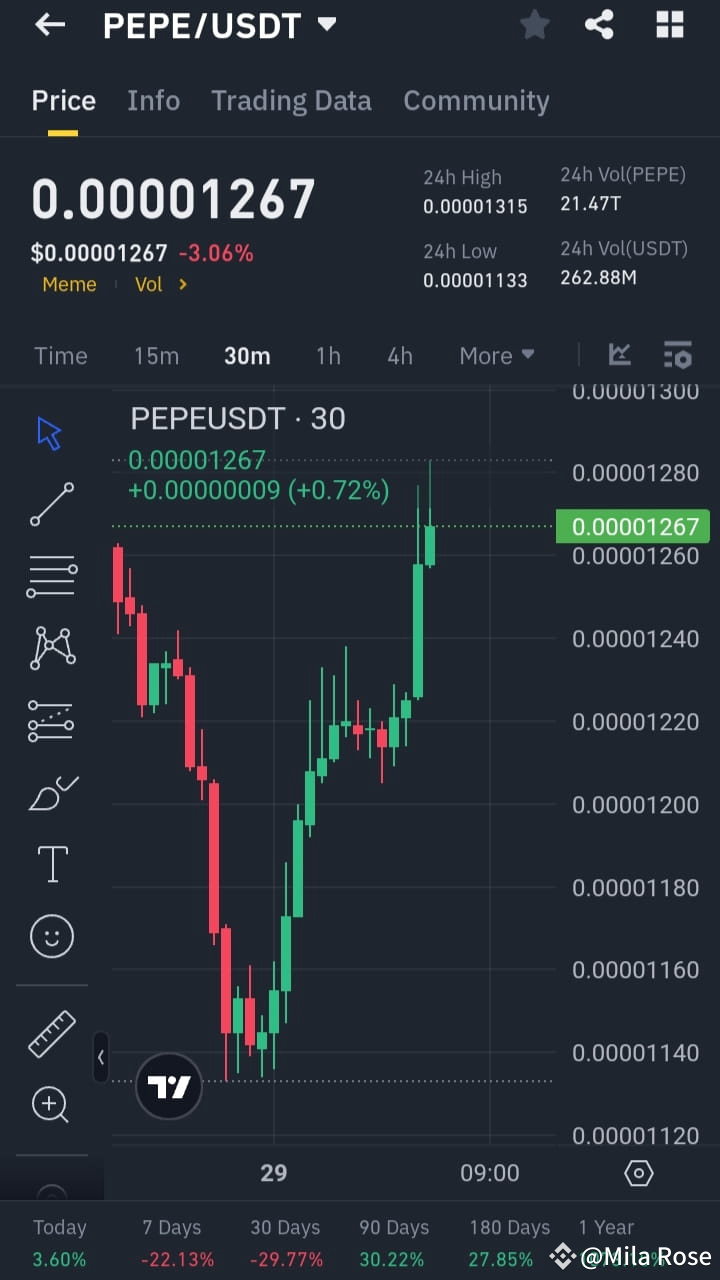Open the emoji annotation tool
The image size is (720, 1280).
51,936
